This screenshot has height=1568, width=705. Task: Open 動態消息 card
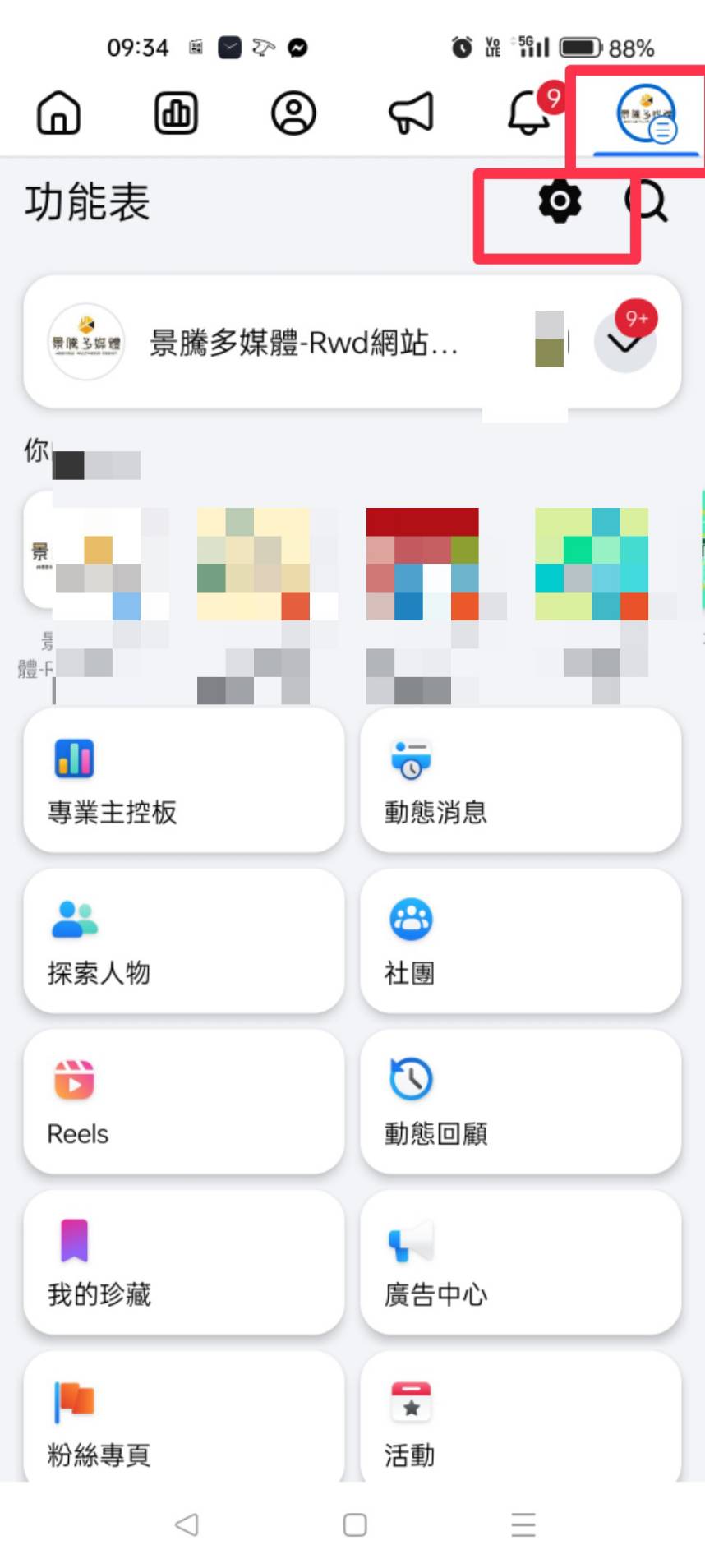[520, 781]
